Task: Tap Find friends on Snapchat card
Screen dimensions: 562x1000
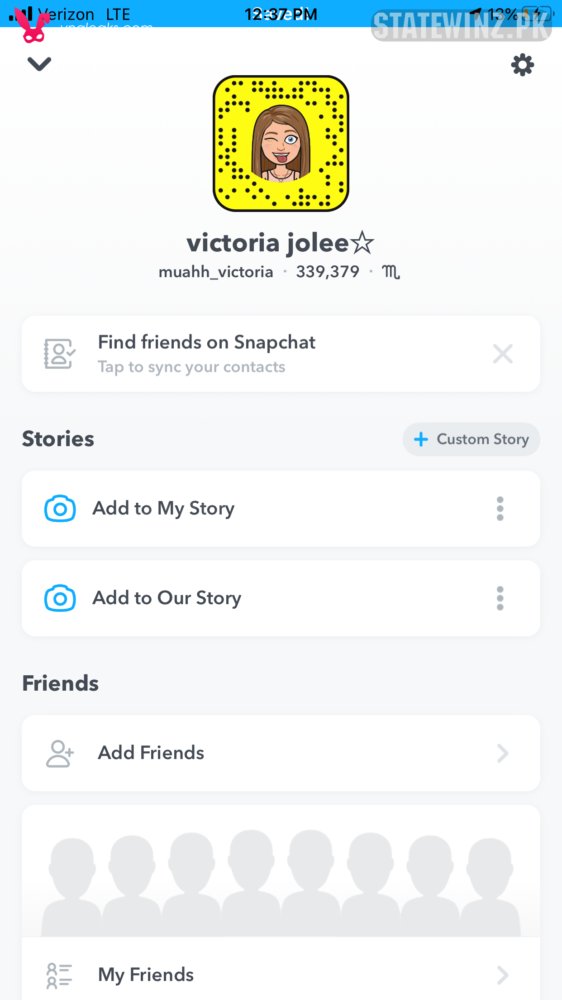Action: click(281, 353)
